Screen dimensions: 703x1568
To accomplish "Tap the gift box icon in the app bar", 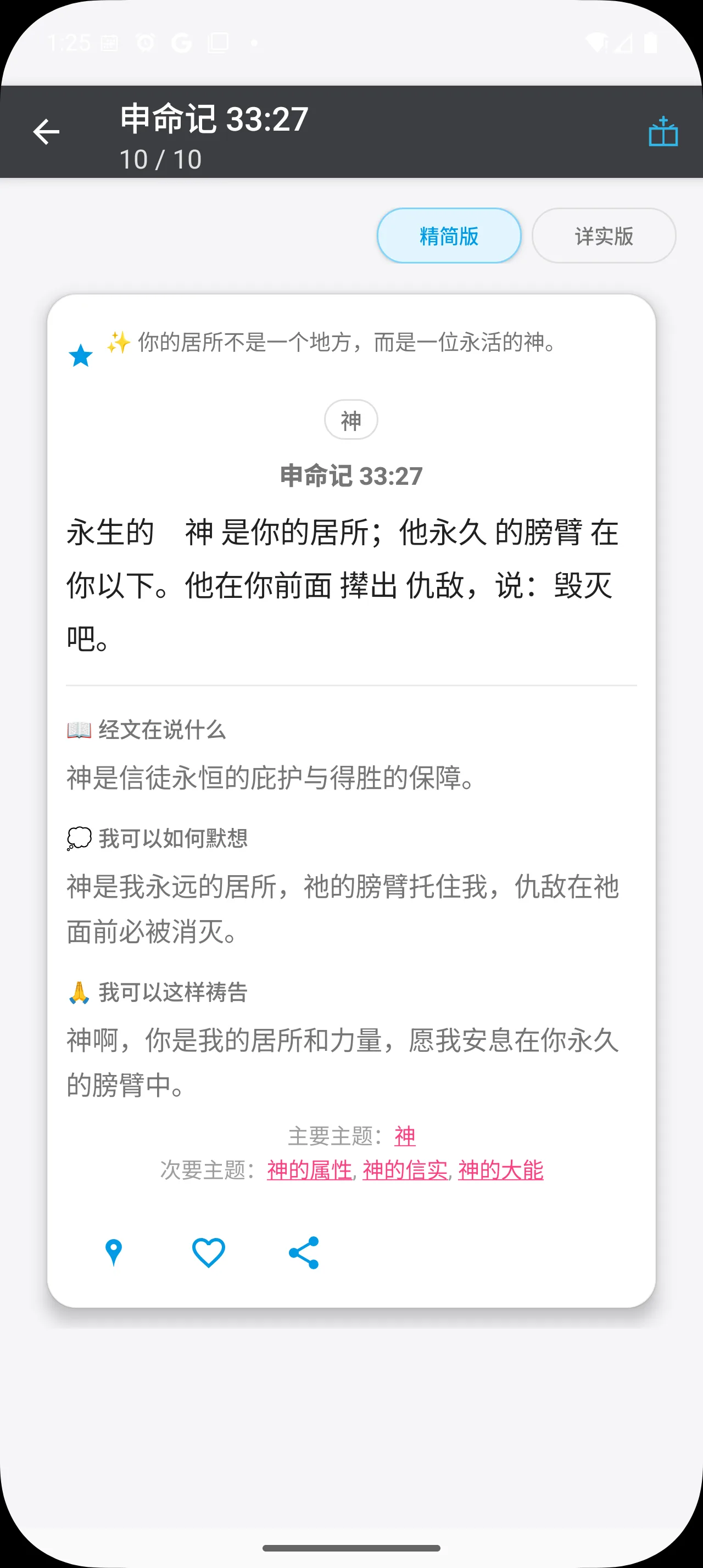I will [663, 131].
